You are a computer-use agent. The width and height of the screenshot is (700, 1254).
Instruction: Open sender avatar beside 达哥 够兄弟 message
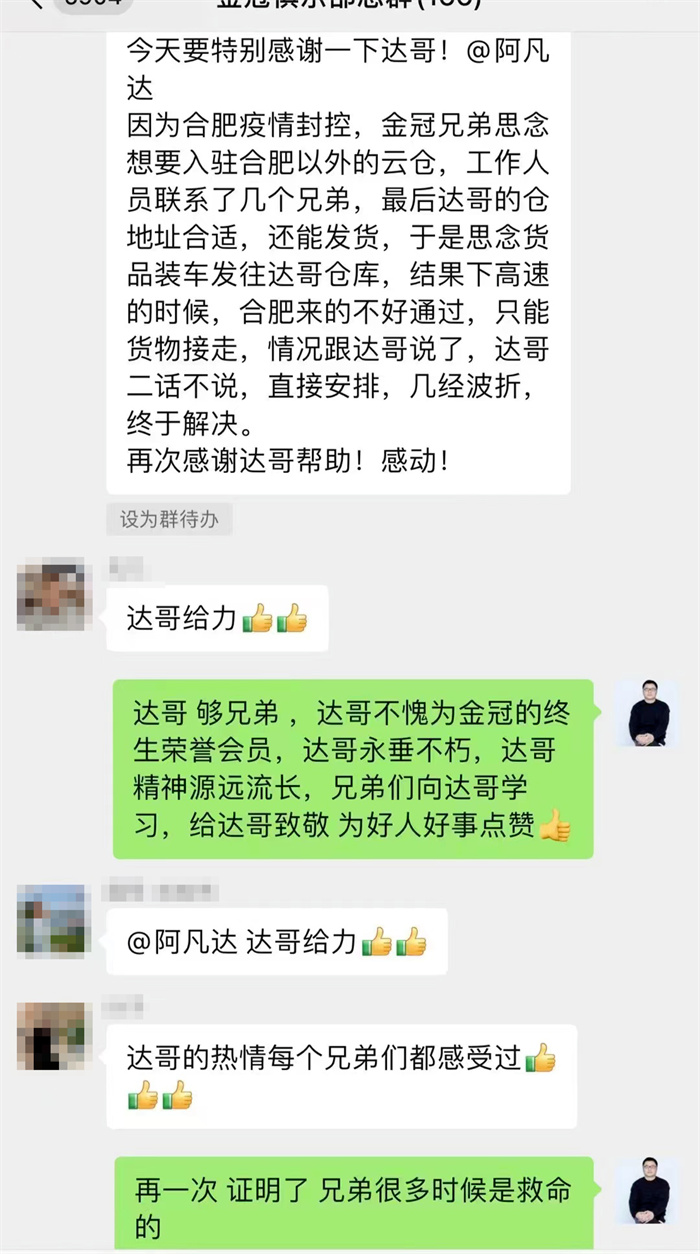[647, 713]
